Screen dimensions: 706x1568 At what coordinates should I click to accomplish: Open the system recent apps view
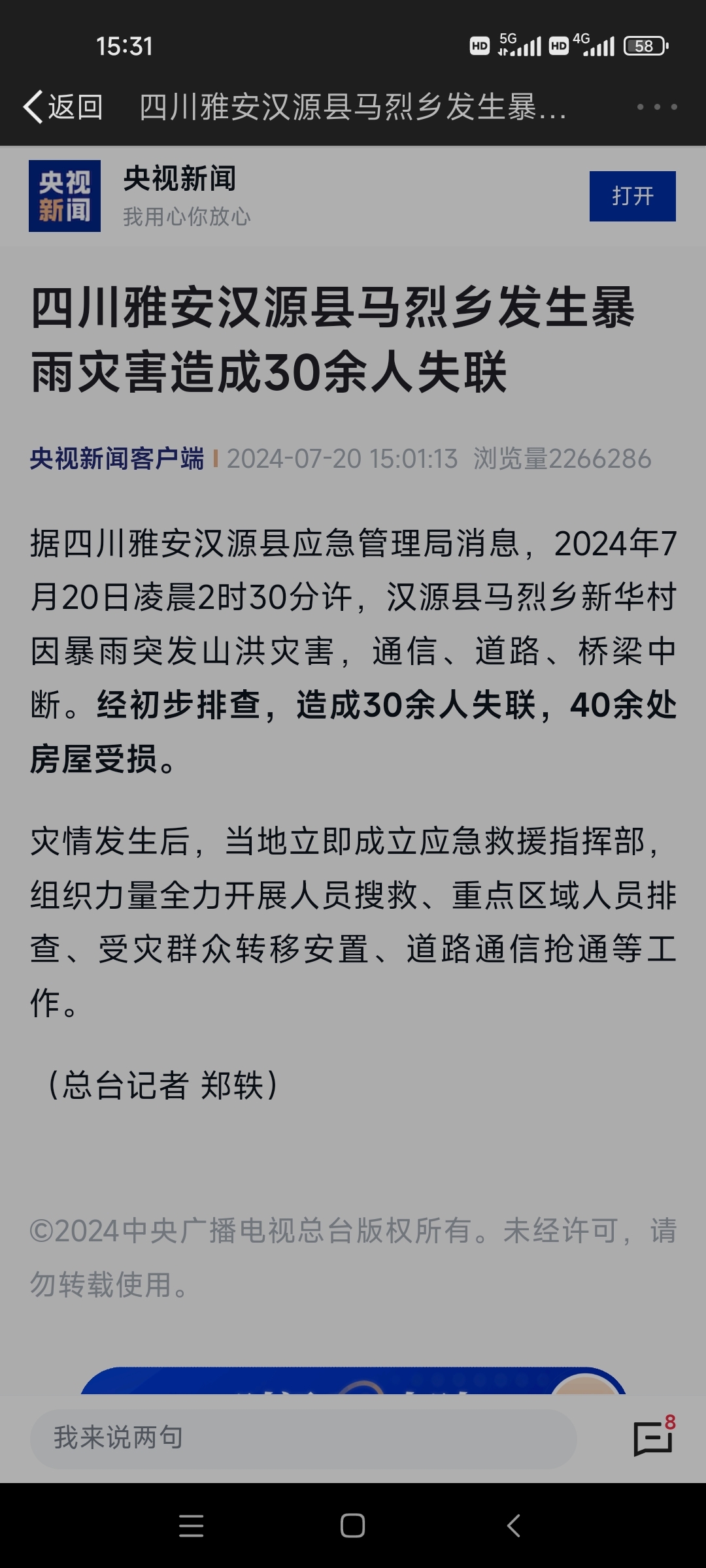[x=191, y=1526]
